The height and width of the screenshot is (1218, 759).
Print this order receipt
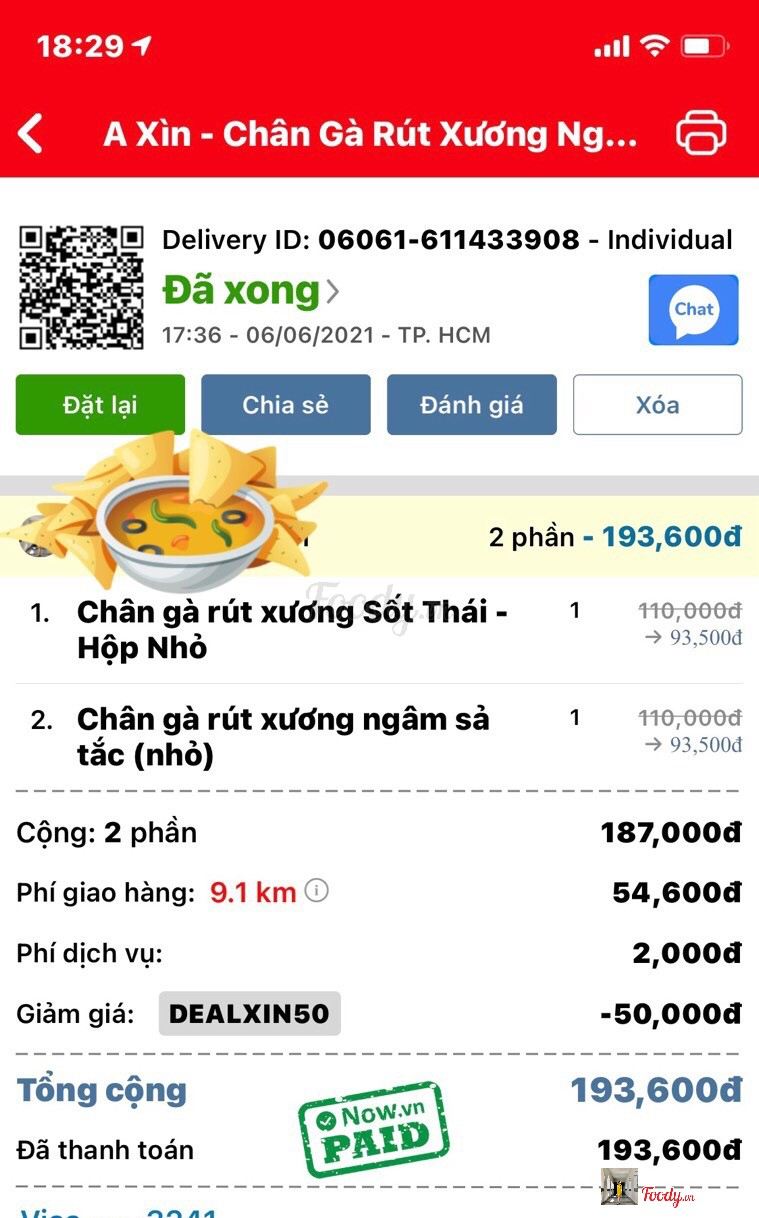pos(701,133)
